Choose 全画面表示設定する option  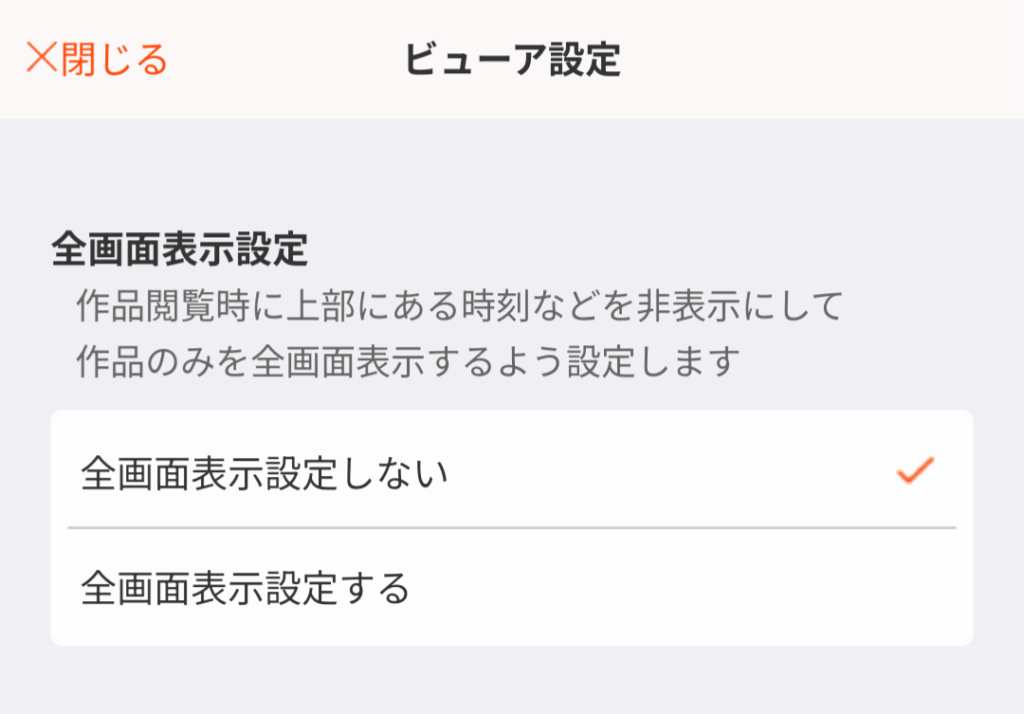tap(510, 588)
